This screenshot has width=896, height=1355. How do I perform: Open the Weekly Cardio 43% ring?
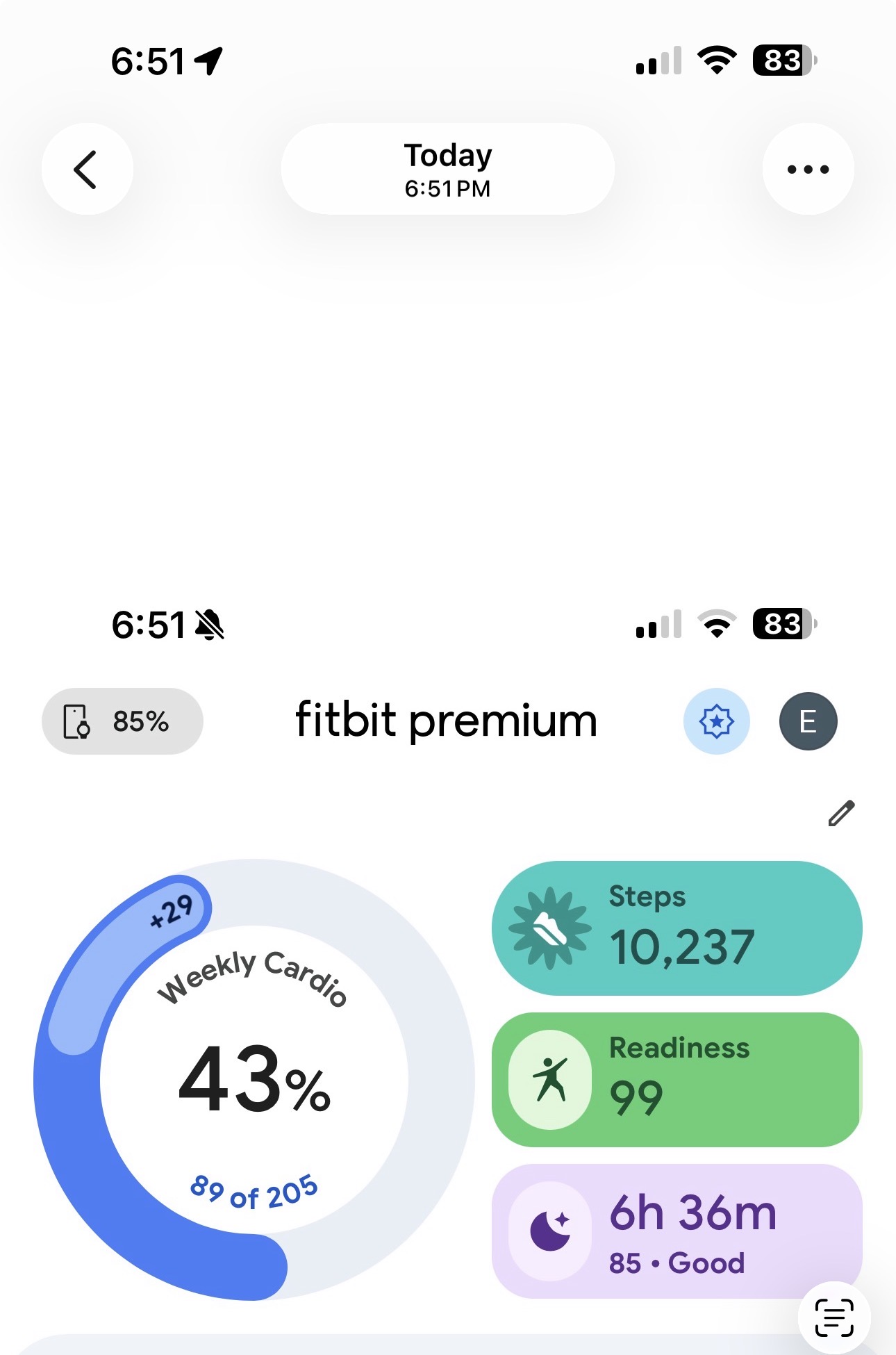(254, 1079)
